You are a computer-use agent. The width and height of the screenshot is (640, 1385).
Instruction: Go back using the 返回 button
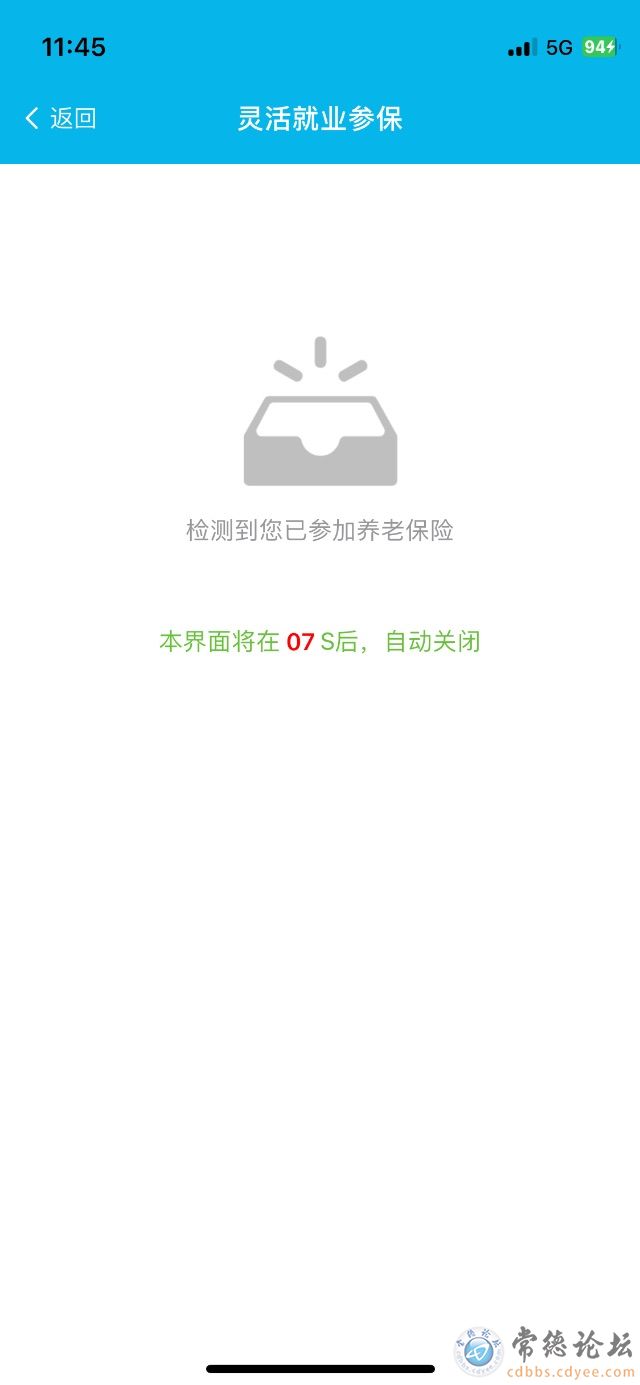click(61, 119)
